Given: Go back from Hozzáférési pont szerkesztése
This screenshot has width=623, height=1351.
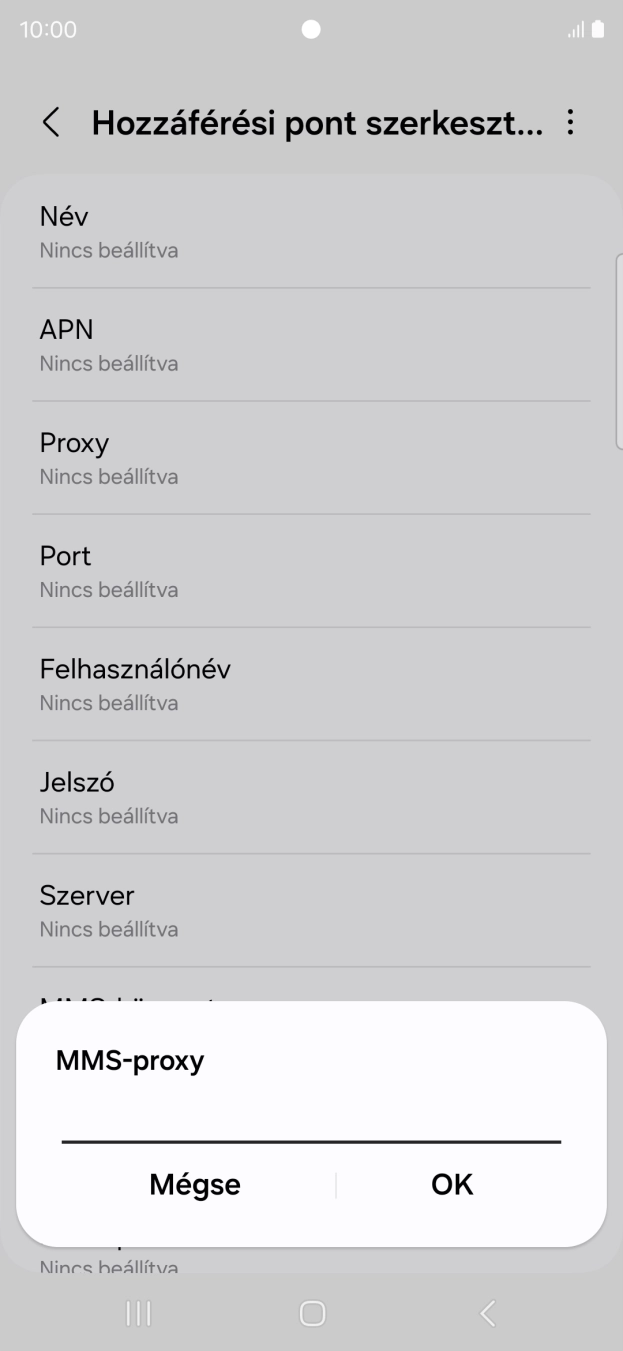Looking at the screenshot, I should pos(51,123).
